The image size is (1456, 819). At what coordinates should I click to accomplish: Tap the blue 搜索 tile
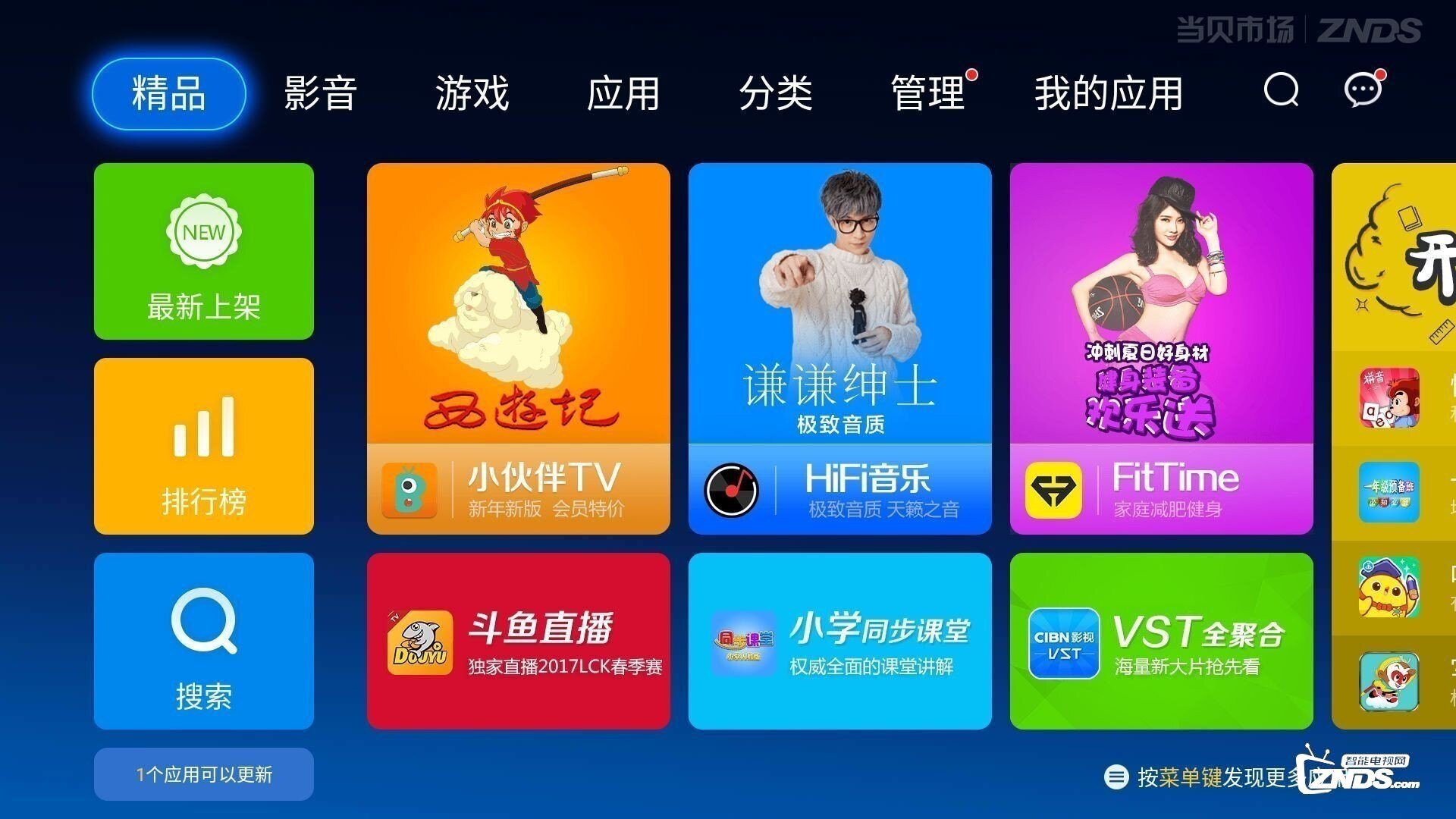tap(203, 641)
